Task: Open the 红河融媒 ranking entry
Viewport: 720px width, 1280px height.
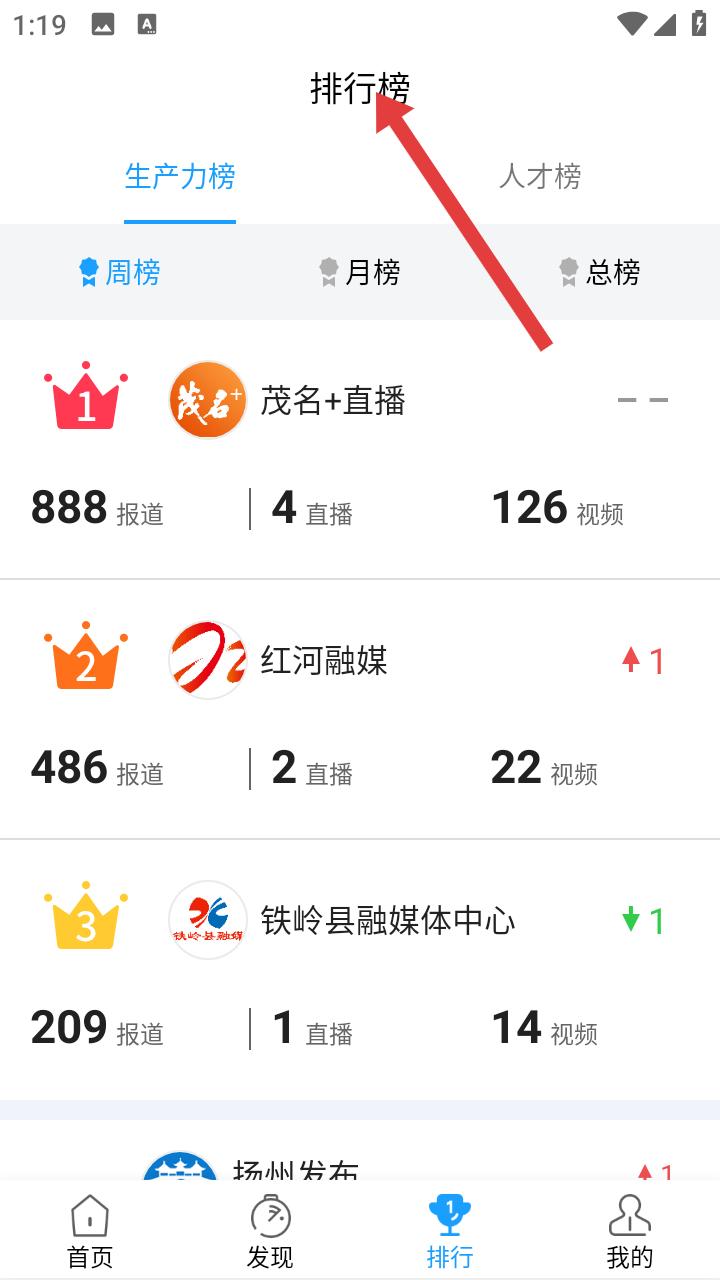Action: coord(360,710)
